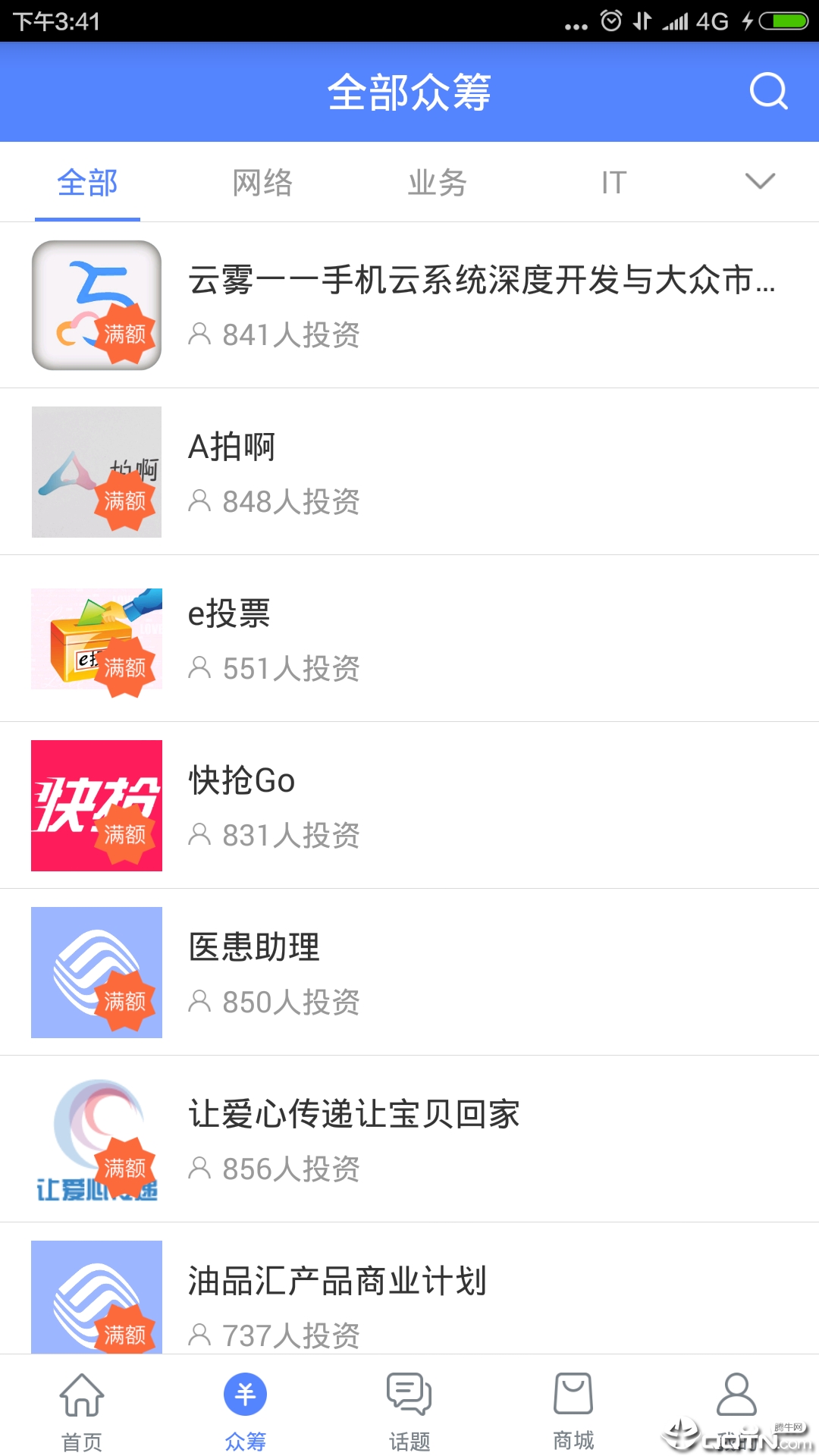
Task: Click the investor count icon beside 841人投资
Action: (x=199, y=336)
